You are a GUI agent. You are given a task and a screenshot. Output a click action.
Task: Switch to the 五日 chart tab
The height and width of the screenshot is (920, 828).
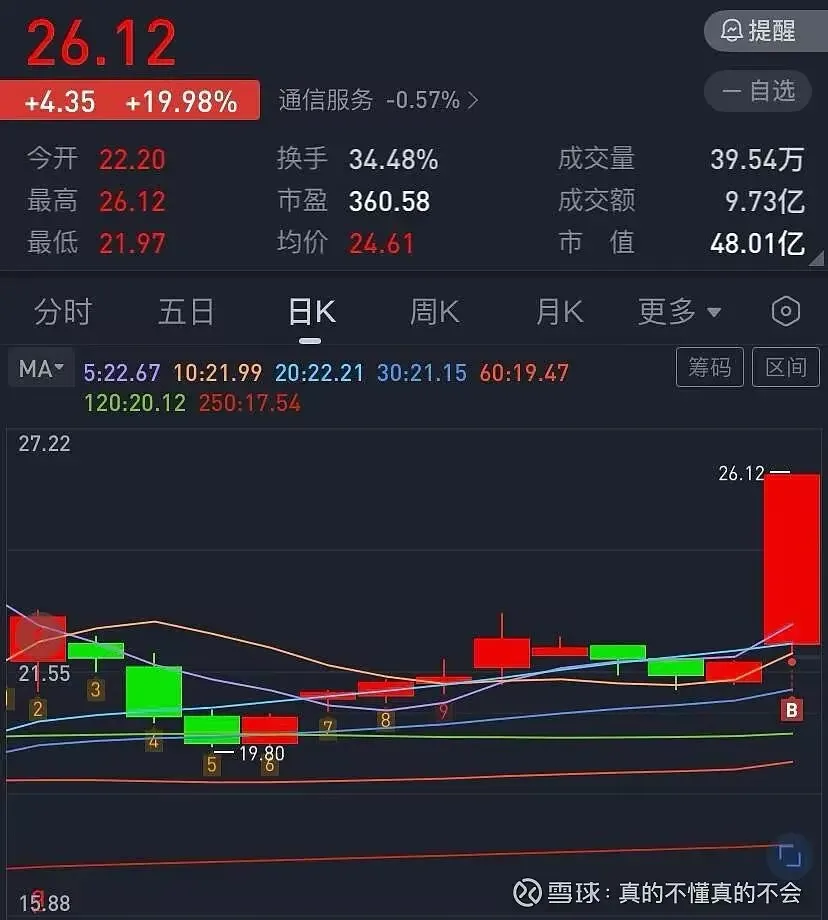[x=186, y=312]
